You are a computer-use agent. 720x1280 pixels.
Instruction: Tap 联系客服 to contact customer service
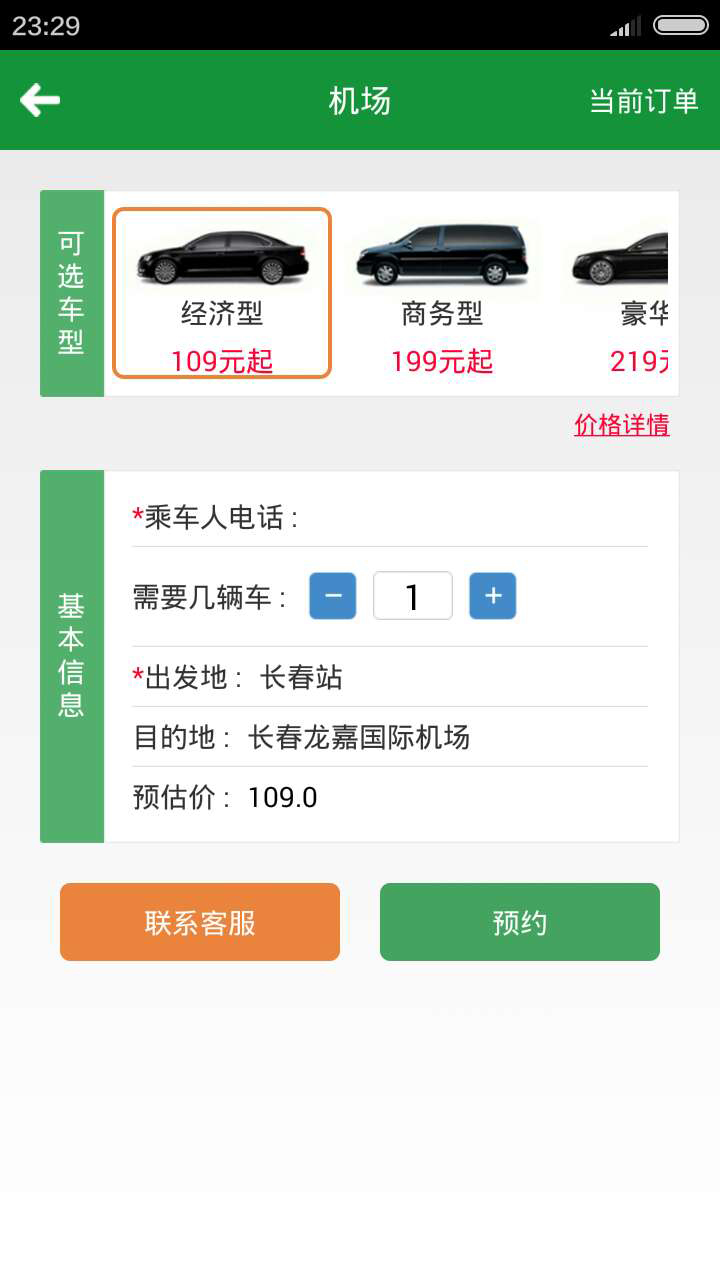[x=199, y=921]
